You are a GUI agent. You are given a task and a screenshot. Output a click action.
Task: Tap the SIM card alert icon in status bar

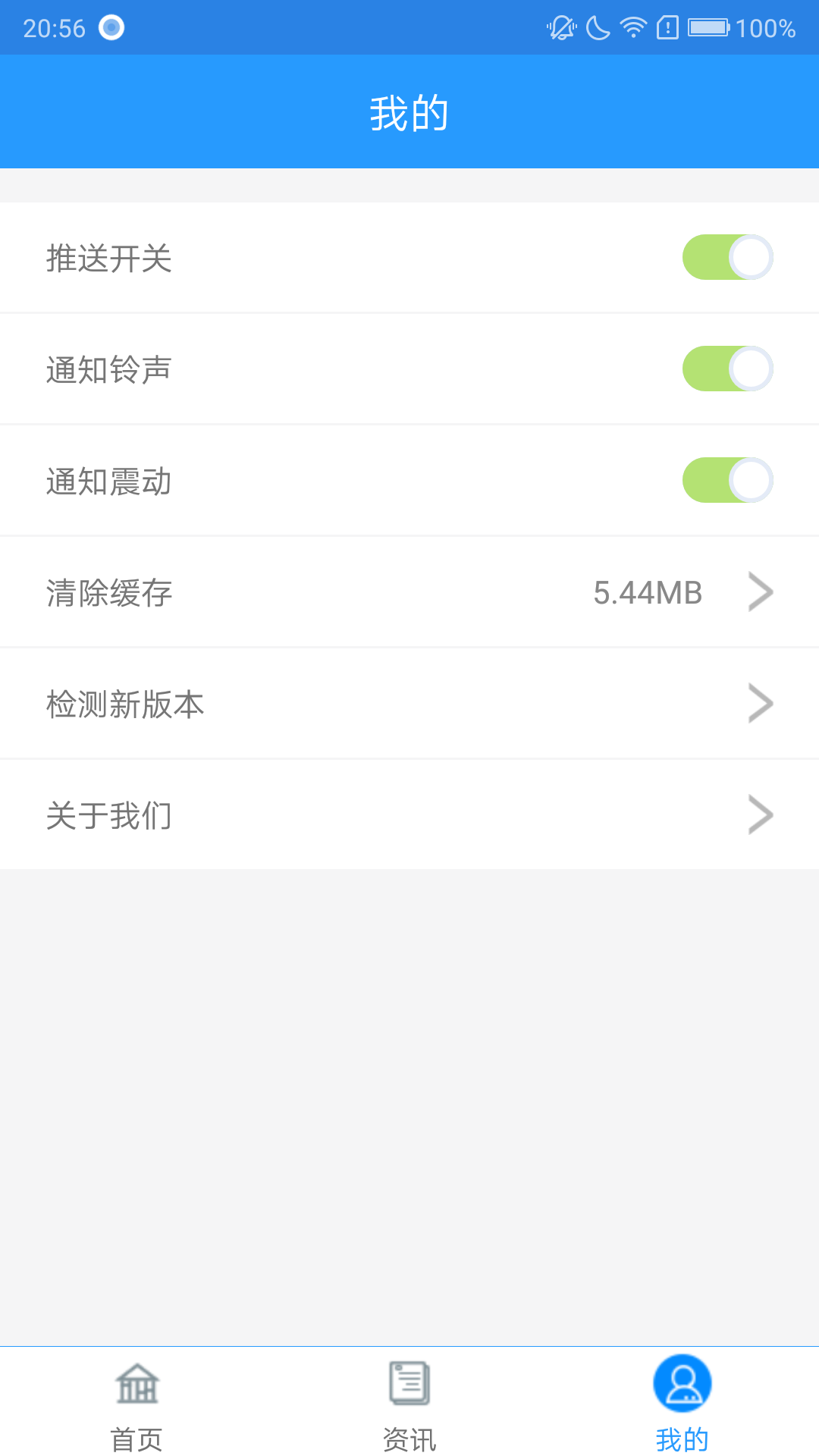point(668,27)
